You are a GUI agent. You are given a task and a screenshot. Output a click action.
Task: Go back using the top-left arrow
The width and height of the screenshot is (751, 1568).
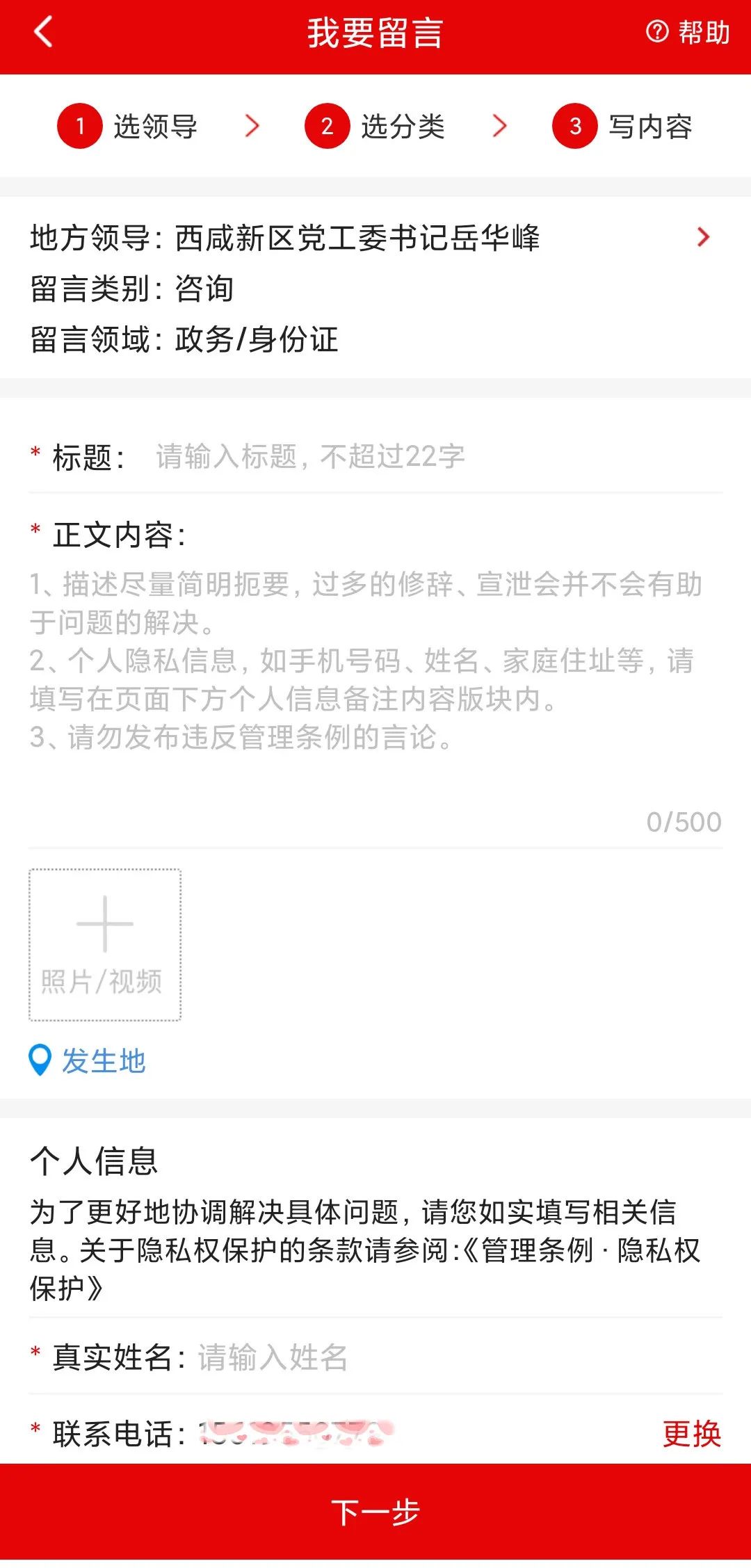(43, 33)
